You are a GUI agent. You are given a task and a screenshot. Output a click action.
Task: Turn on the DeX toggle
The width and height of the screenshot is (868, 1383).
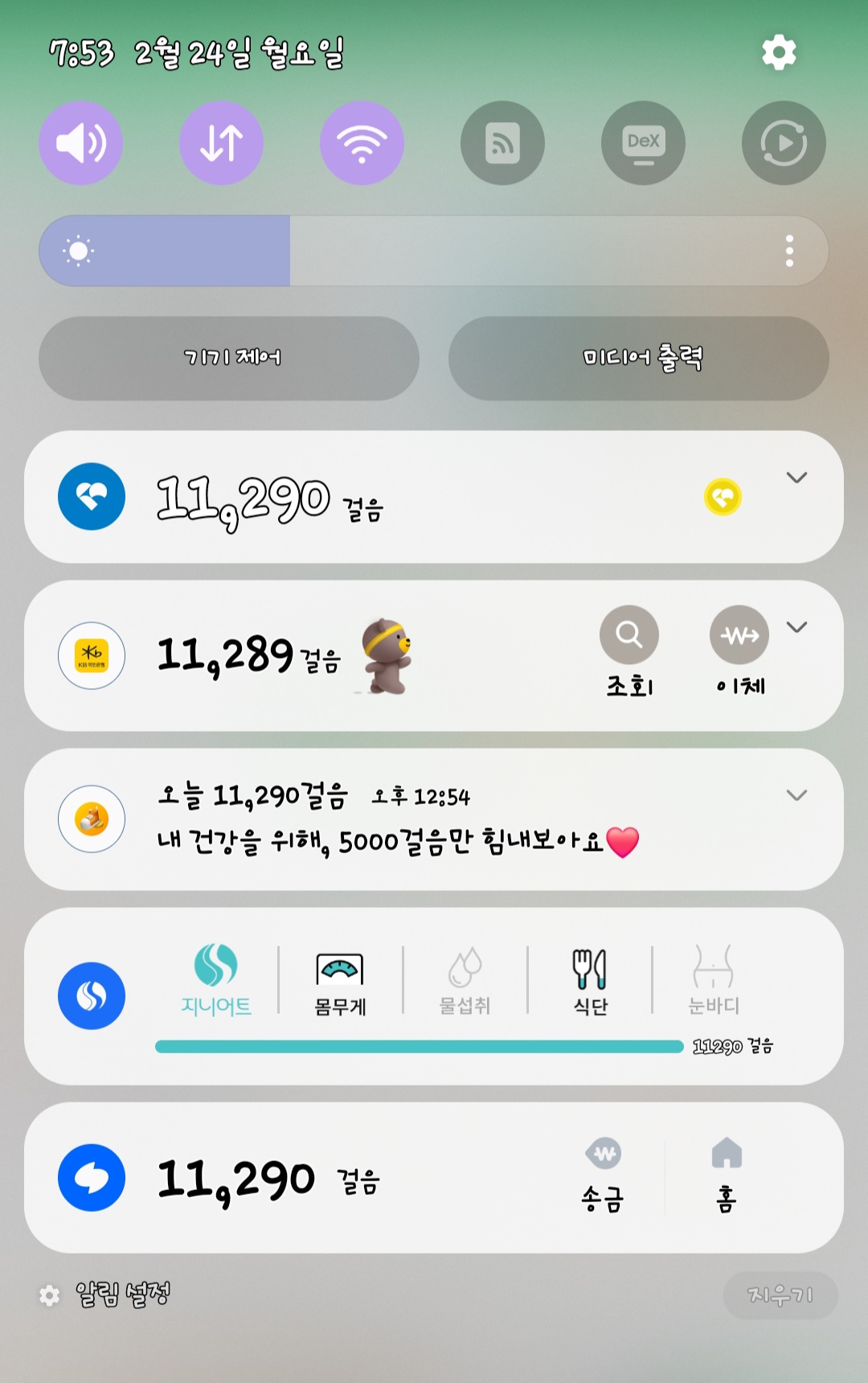pyautogui.click(x=643, y=143)
